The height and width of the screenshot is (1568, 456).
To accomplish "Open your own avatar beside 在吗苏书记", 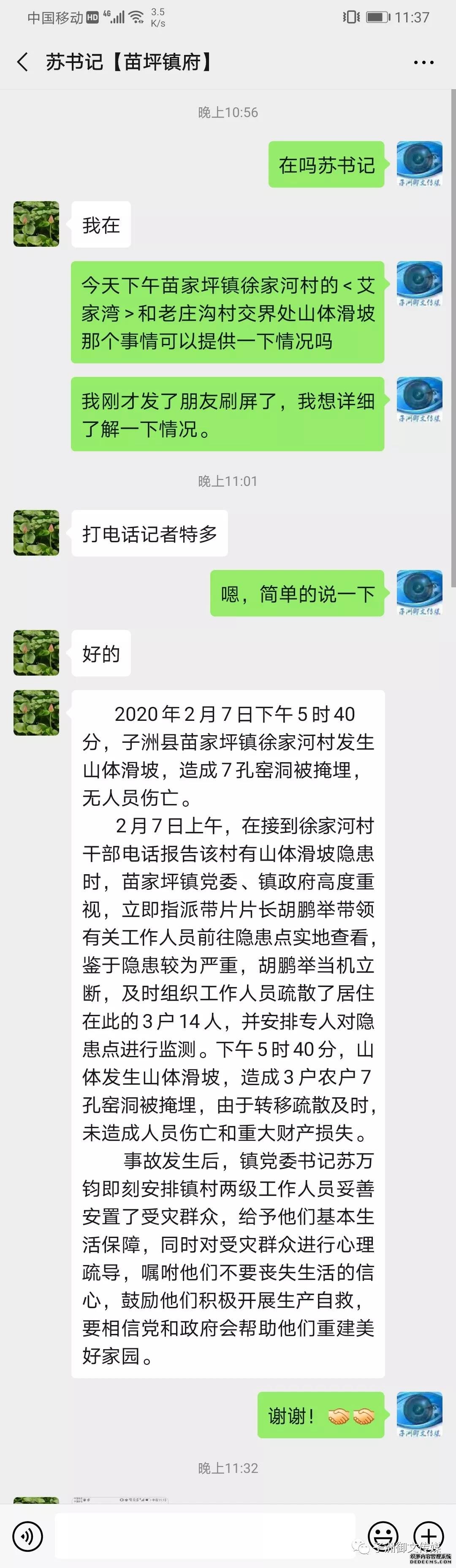I will pyautogui.click(x=419, y=164).
